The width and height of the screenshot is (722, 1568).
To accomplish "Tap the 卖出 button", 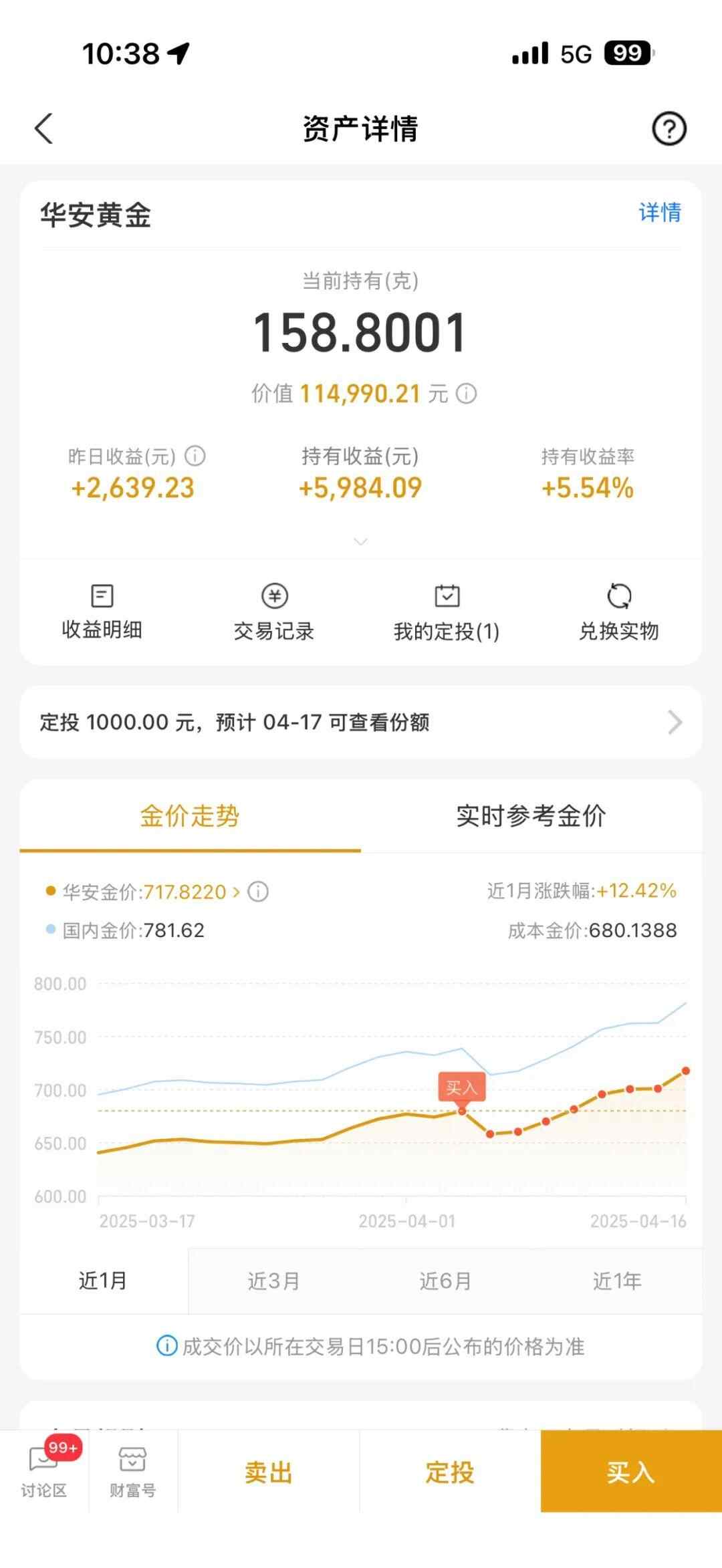I will click(269, 1472).
